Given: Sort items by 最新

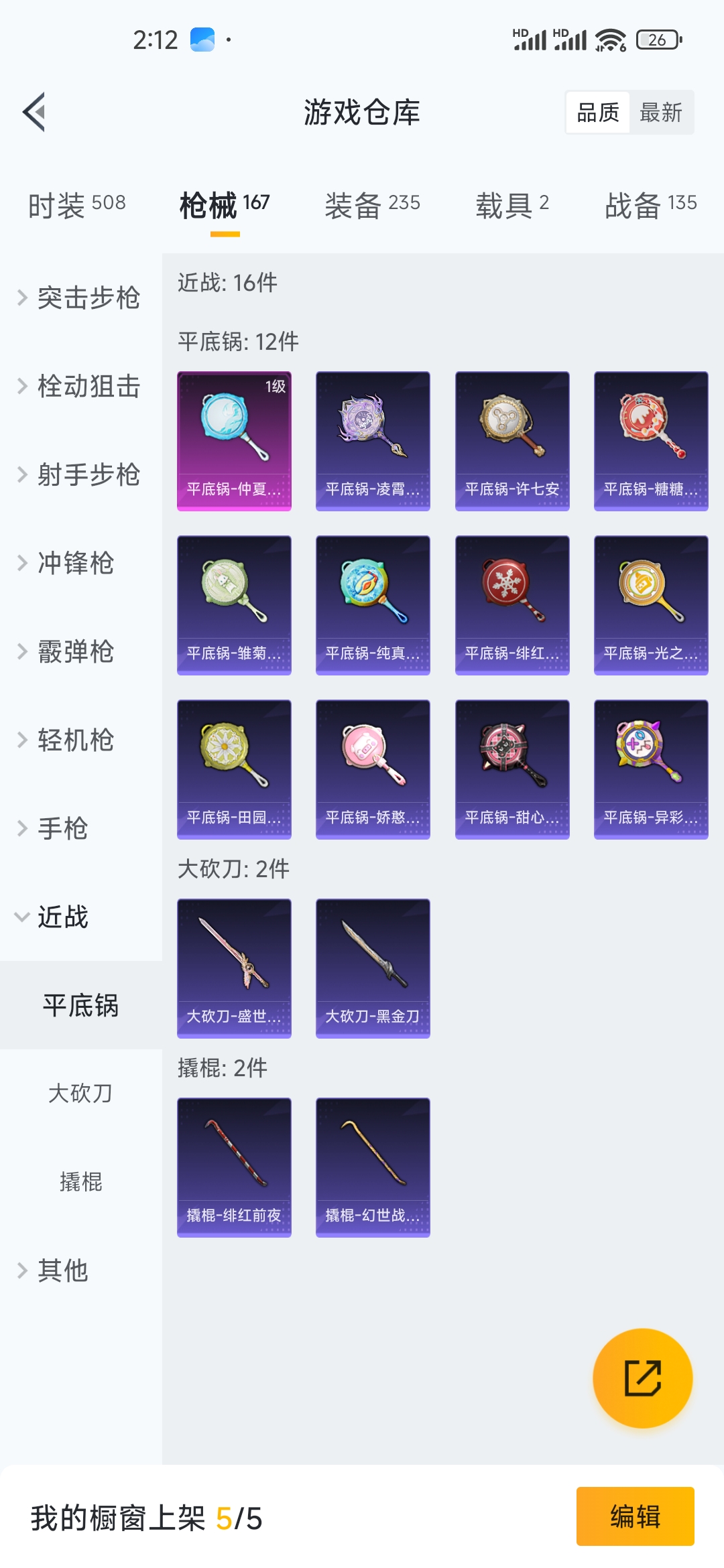Looking at the screenshot, I should (x=660, y=113).
